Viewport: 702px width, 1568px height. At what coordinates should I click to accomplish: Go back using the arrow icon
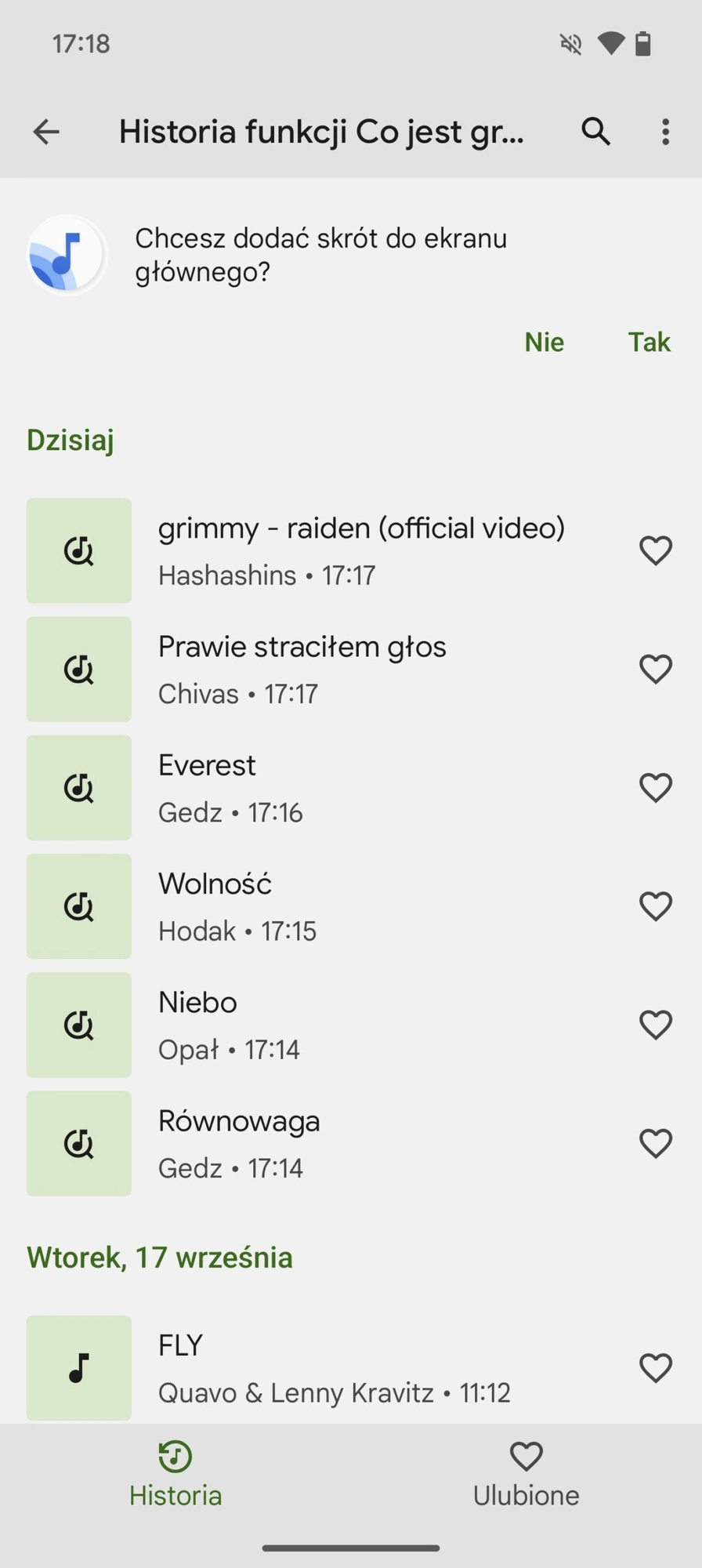[x=46, y=132]
